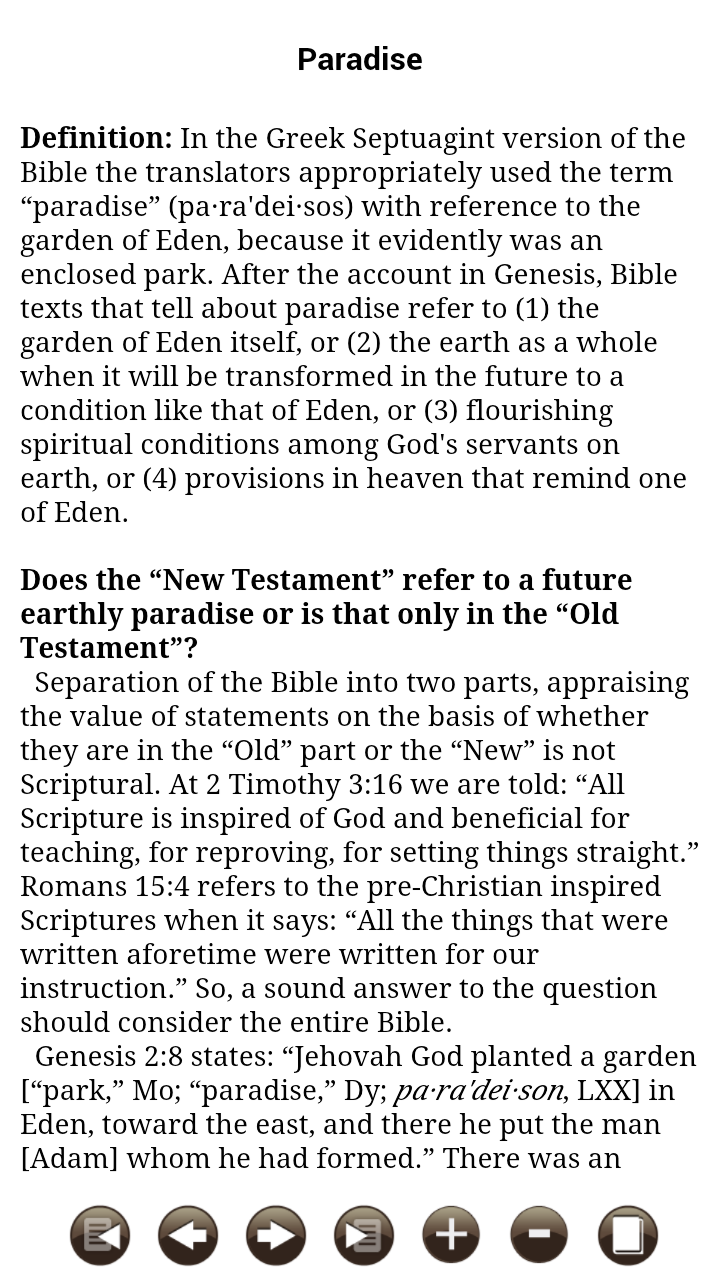Tap the "Paradise" article title
Viewport: 720px width, 1280px height.
pyautogui.click(x=360, y=59)
